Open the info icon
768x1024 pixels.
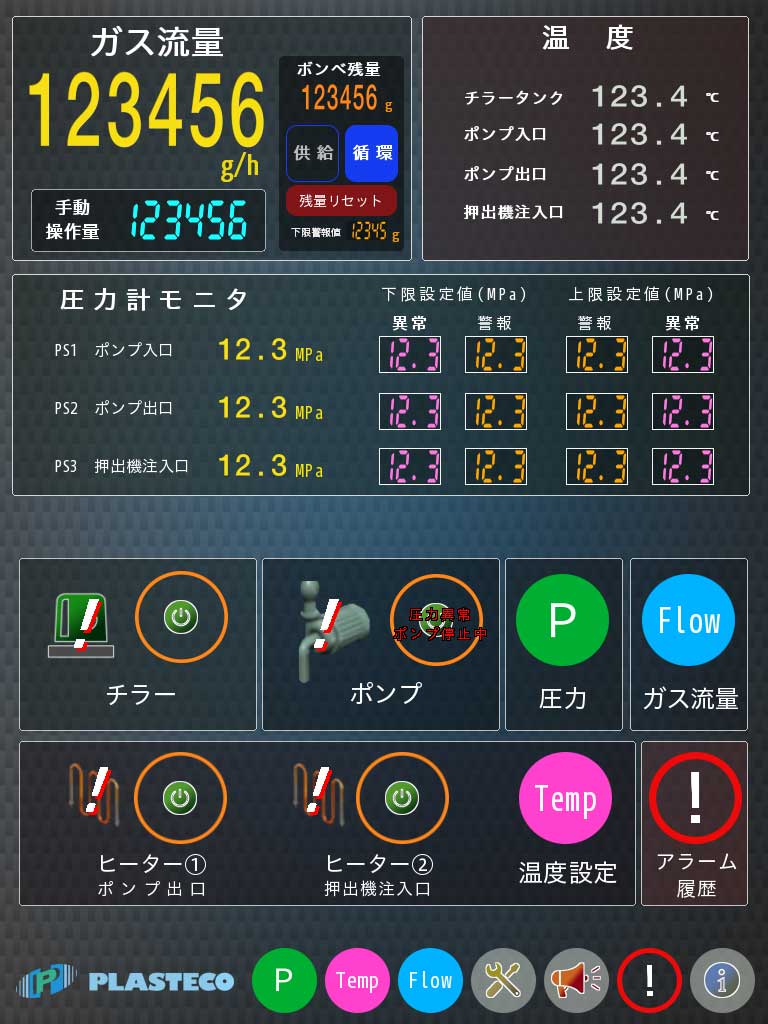722,980
